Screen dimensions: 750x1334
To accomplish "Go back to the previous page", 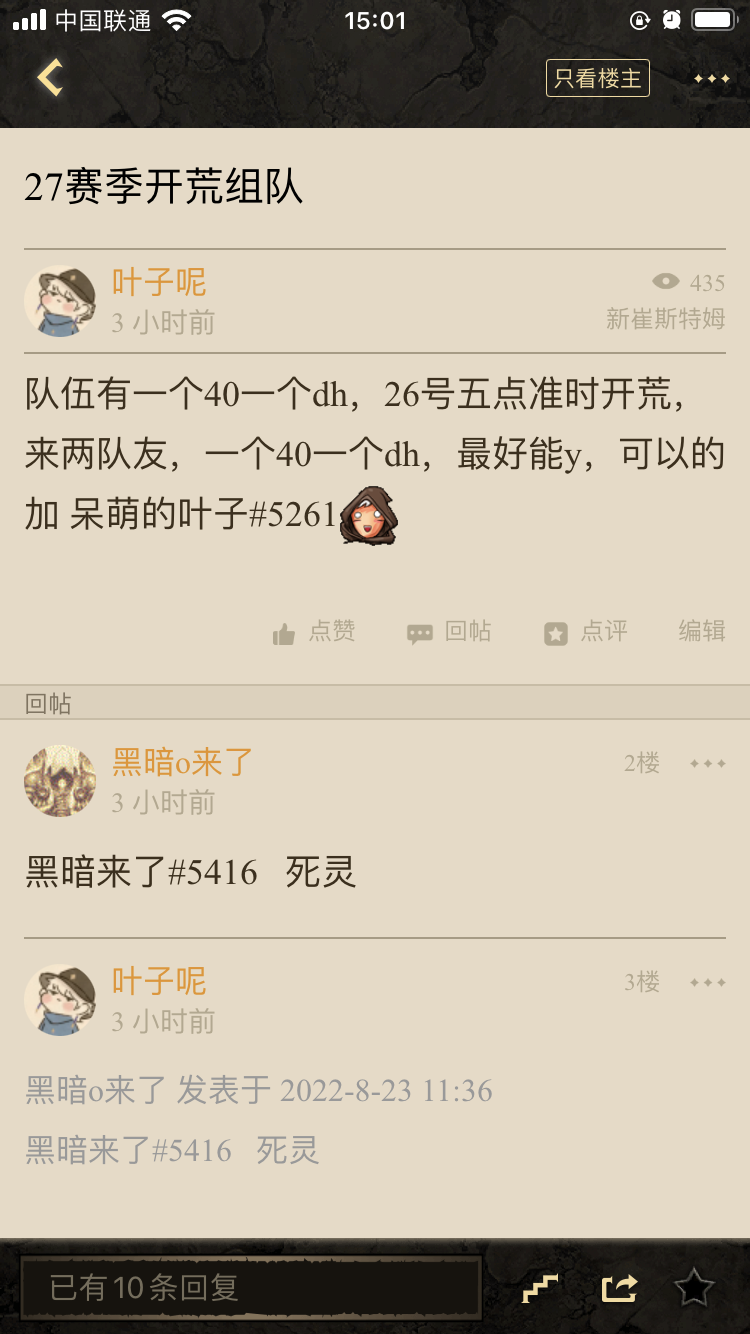I will [x=50, y=78].
